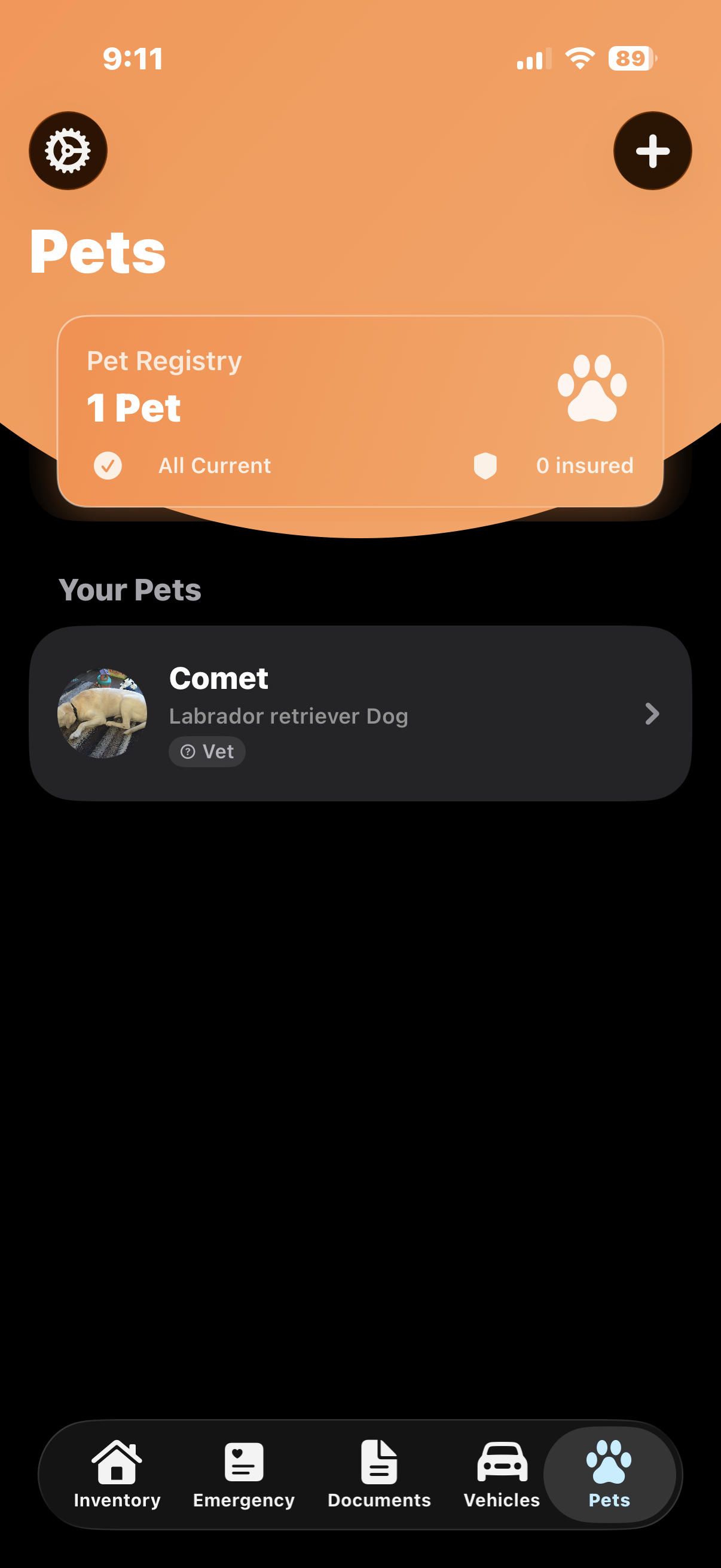This screenshot has width=721, height=1568.
Task: Toggle the 0 insured status
Action: pos(583,465)
